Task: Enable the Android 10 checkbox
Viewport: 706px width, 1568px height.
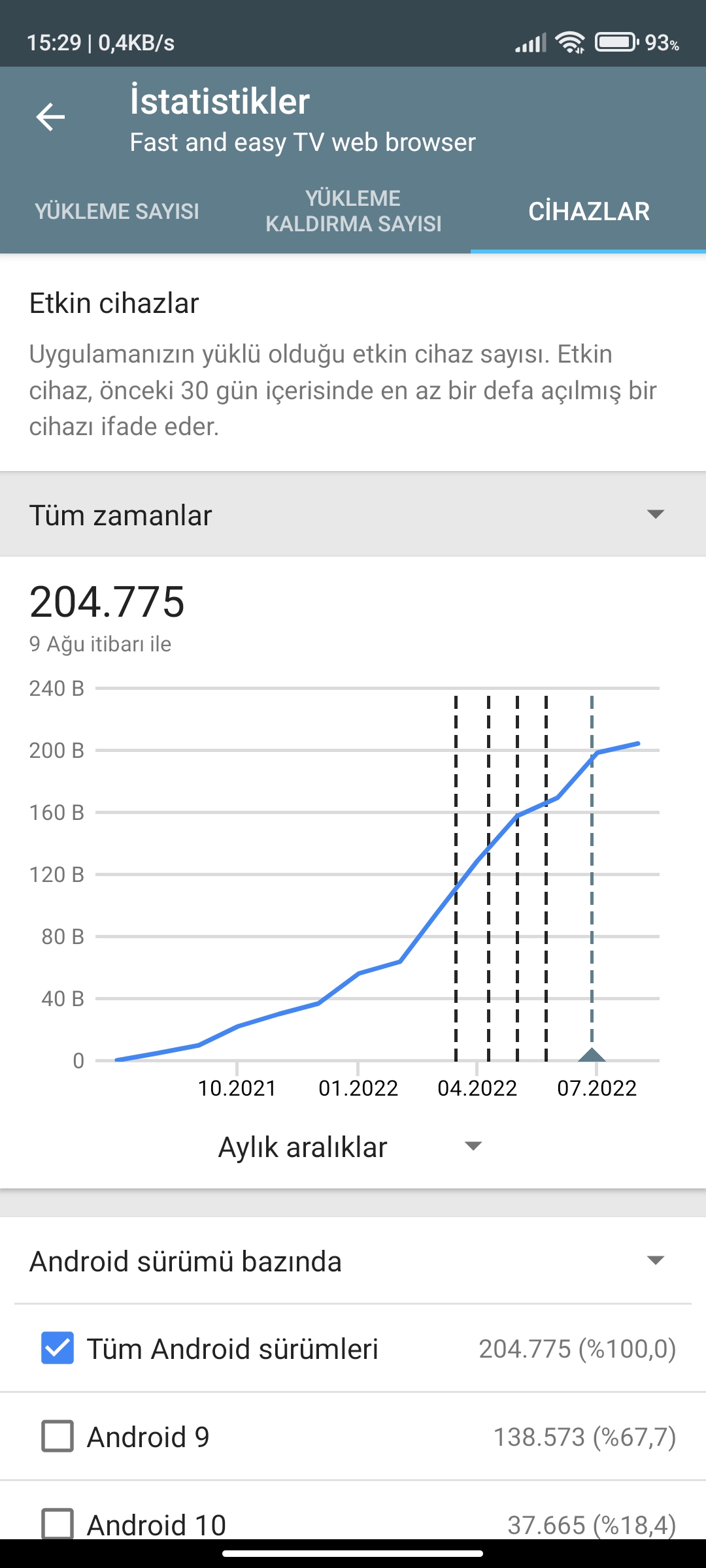Action: (x=58, y=1524)
